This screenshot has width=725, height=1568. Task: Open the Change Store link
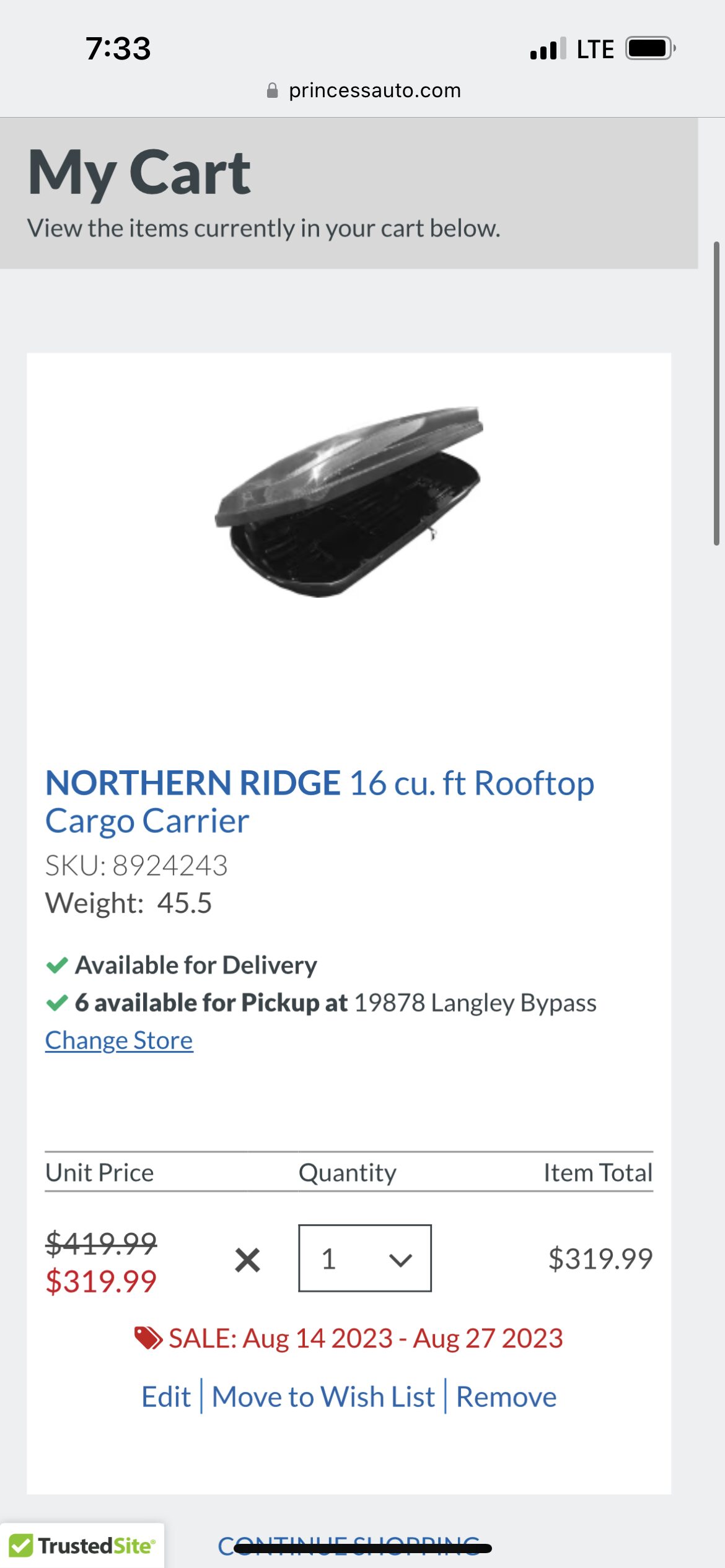click(x=118, y=1040)
